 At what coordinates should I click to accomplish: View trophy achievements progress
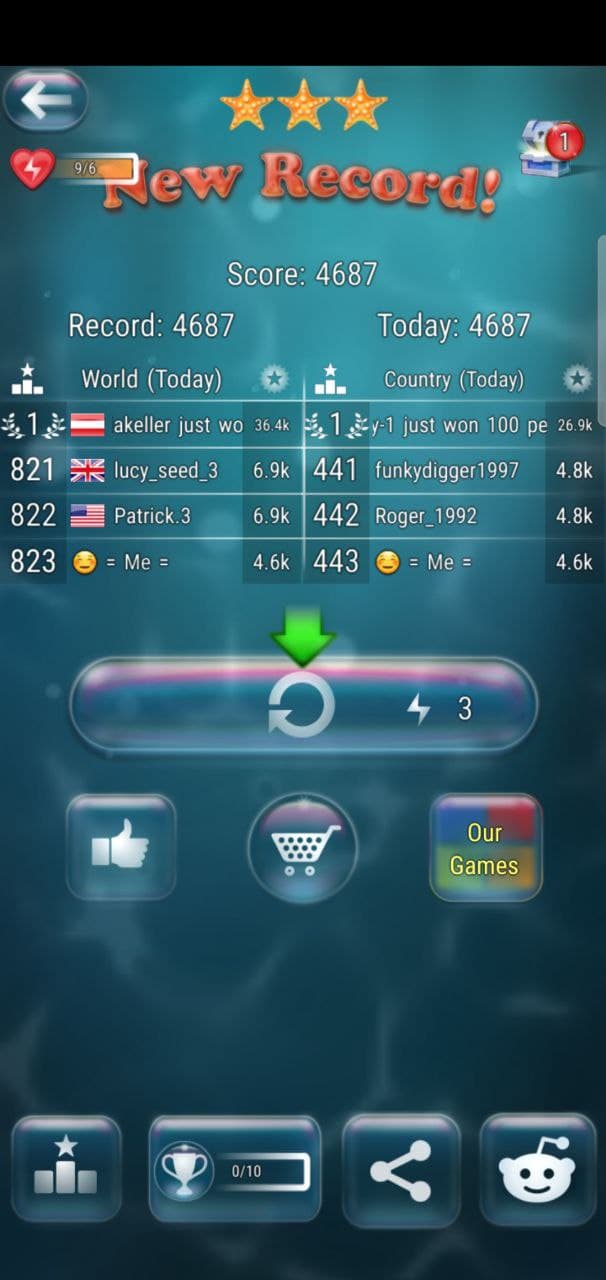(235, 1170)
